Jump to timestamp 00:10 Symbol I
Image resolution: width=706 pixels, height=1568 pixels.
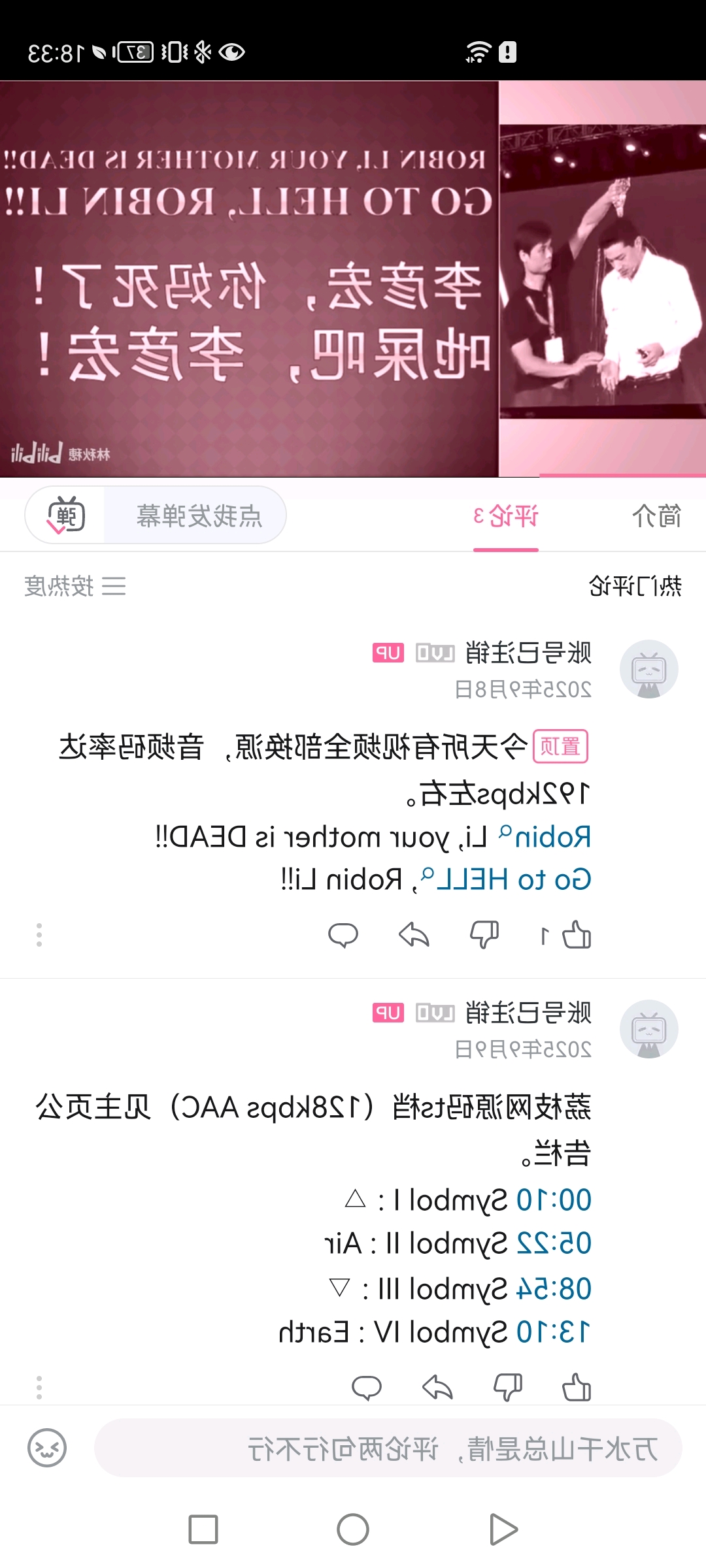click(x=554, y=1200)
